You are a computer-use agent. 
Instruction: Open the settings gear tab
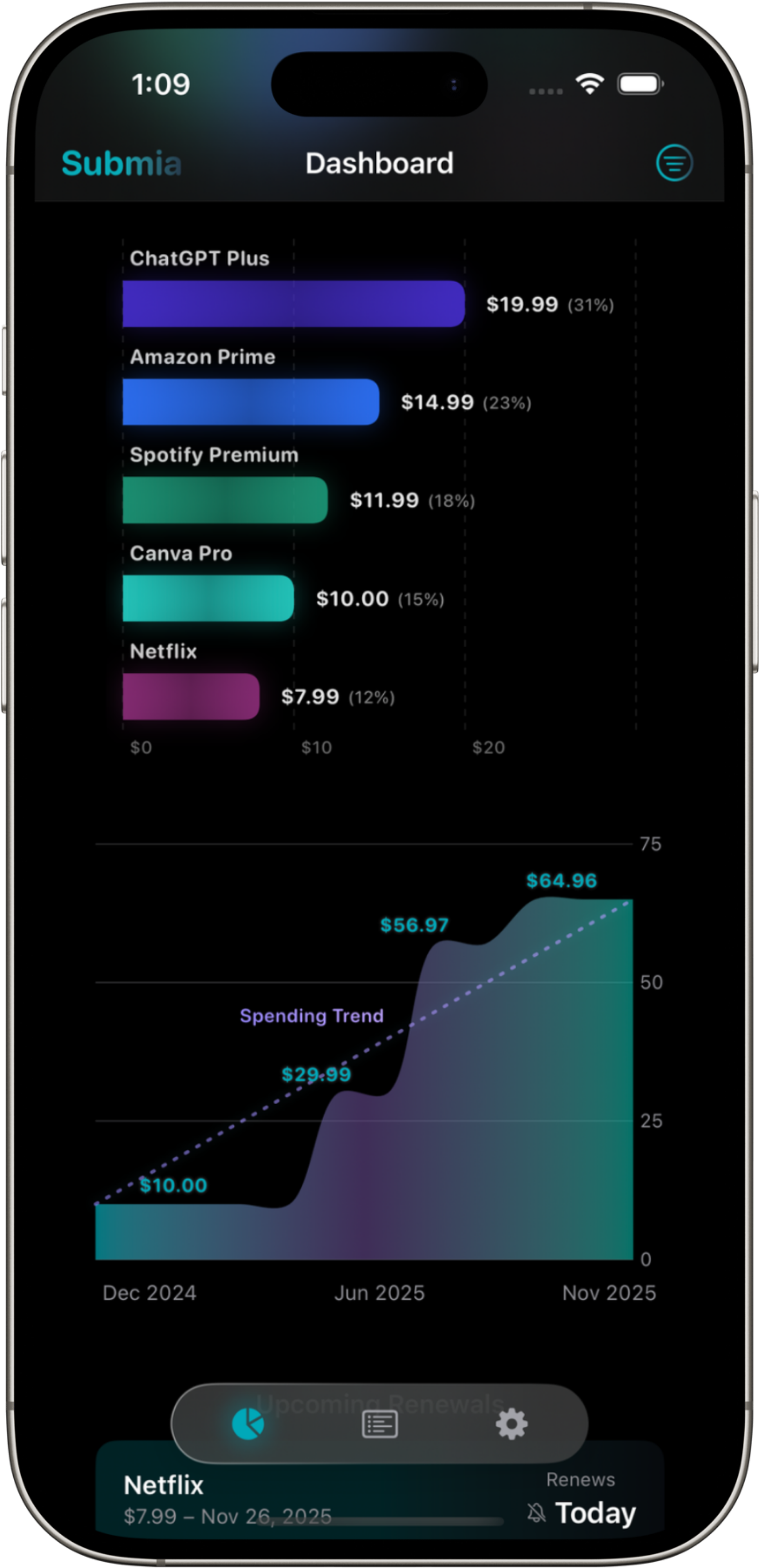511,1425
